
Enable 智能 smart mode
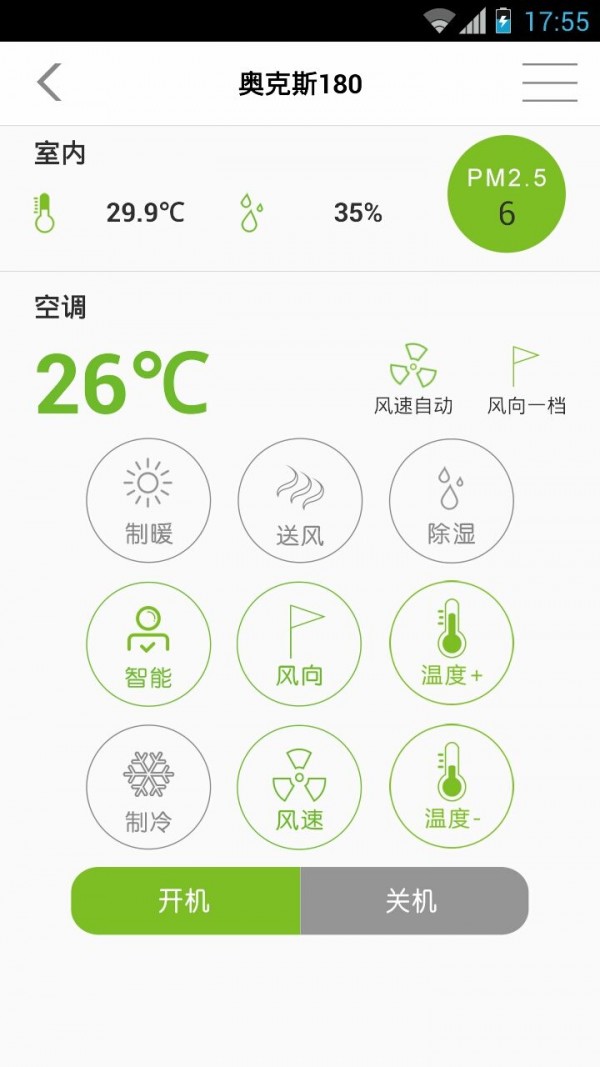[x=148, y=644]
